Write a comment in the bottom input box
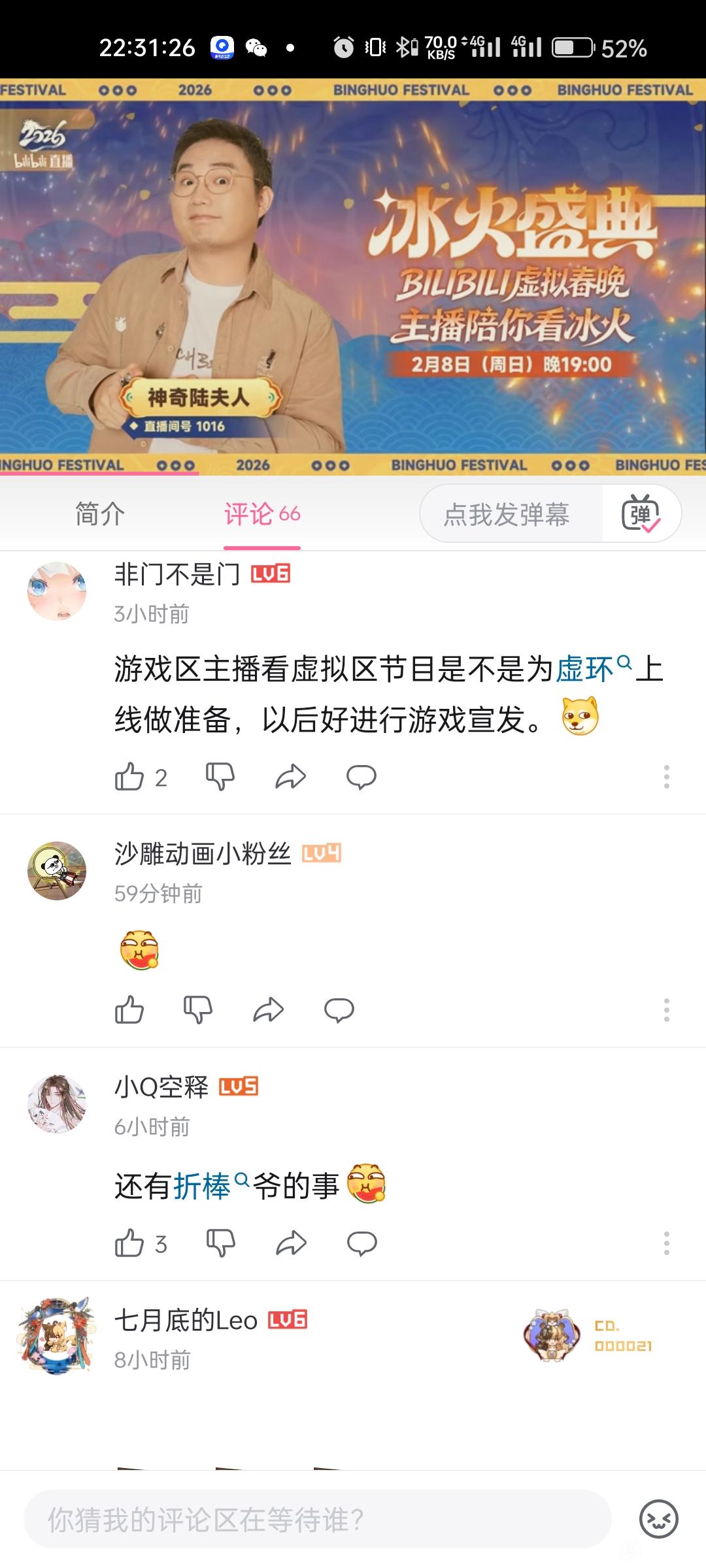The height and width of the screenshot is (1568, 706). tap(317, 1520)
